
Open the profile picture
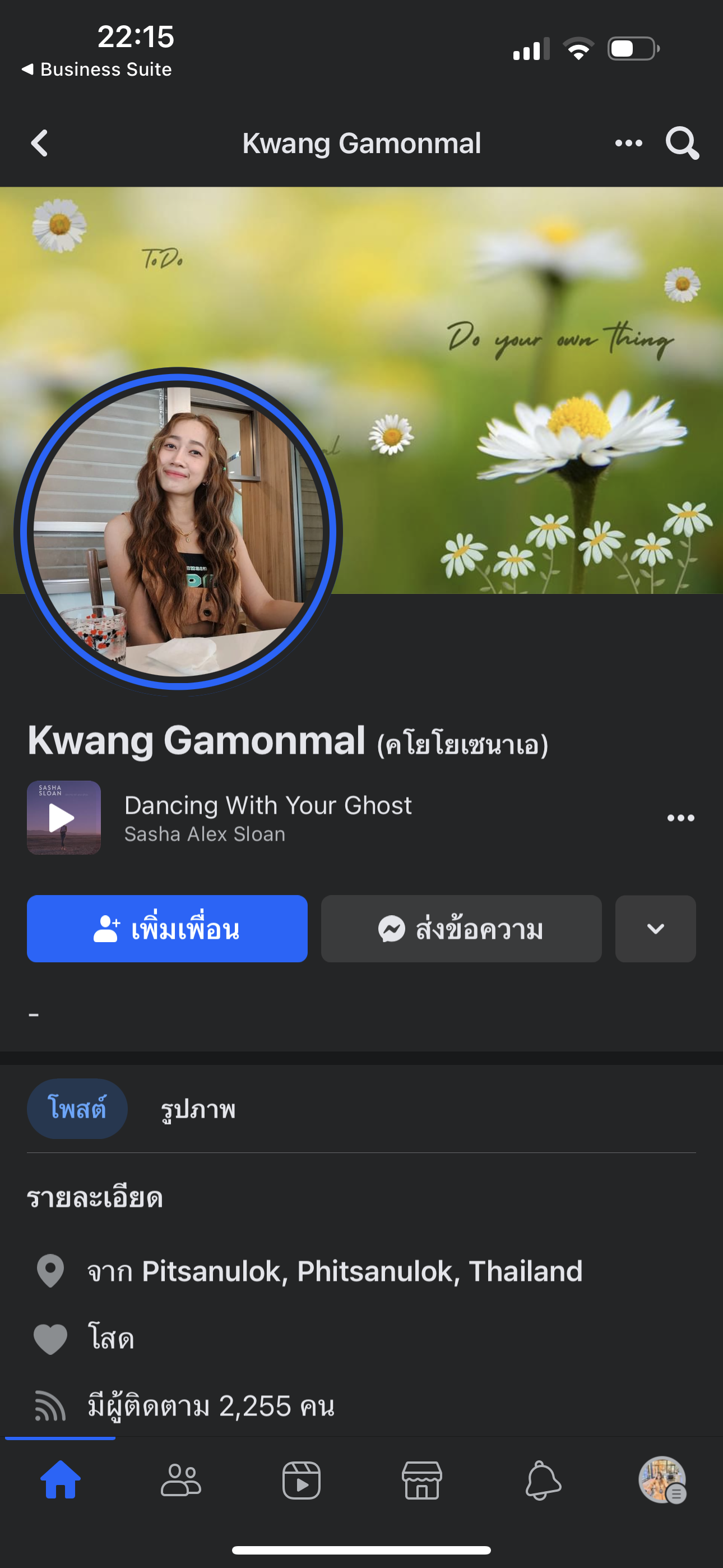tap(178, 531)
